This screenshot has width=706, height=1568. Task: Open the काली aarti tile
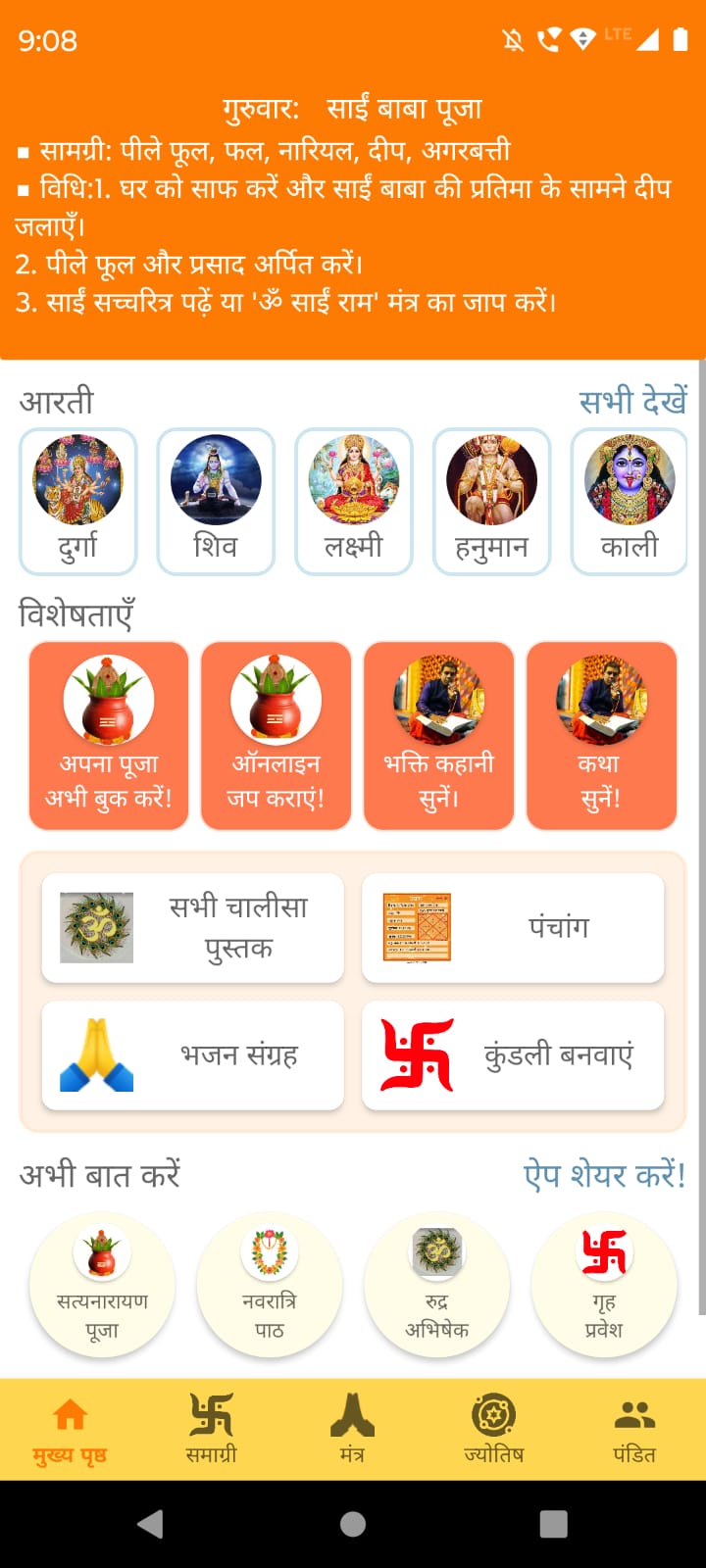point(630,501)
